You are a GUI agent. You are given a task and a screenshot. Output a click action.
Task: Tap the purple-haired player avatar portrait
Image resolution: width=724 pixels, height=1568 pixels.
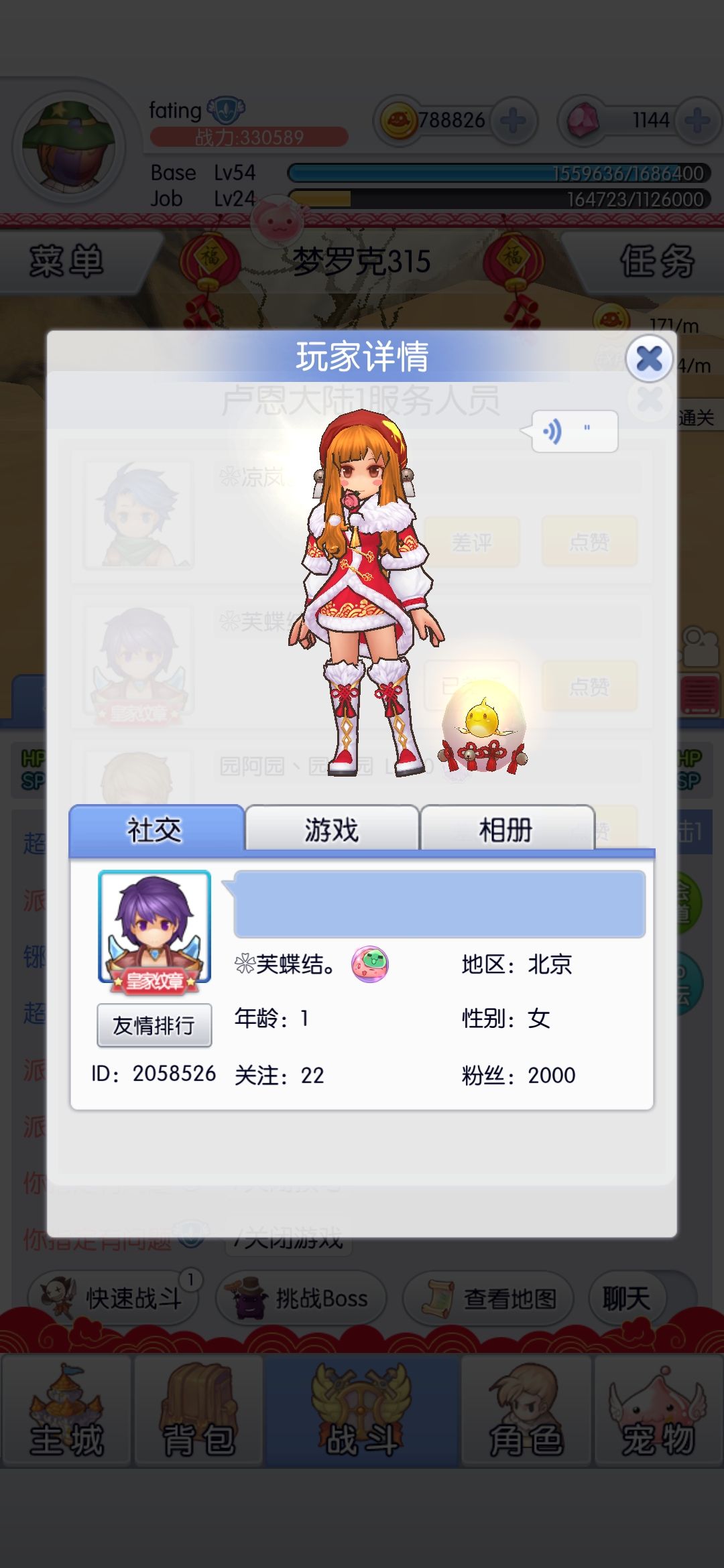(153, 925)
